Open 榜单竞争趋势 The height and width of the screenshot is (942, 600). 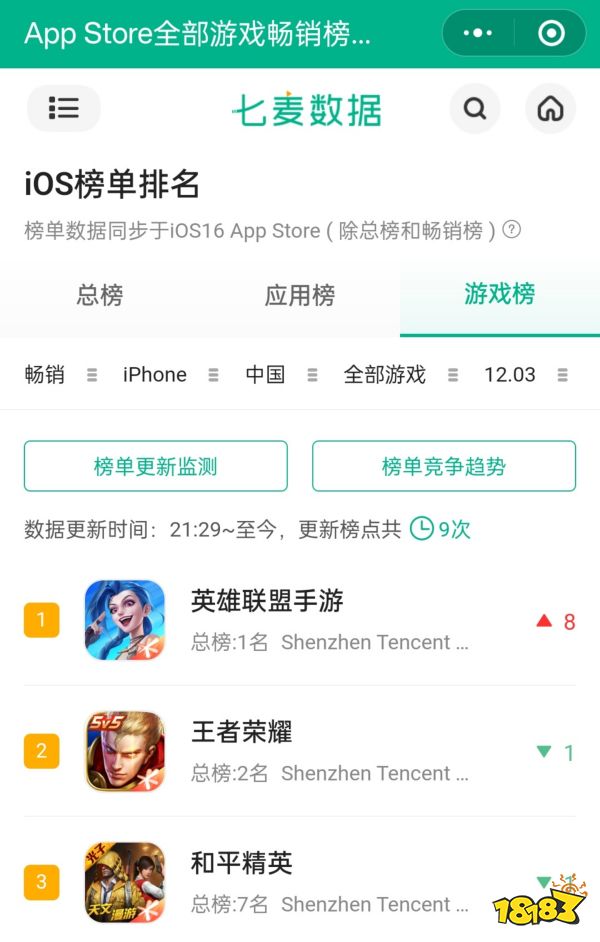coord(444,466)
